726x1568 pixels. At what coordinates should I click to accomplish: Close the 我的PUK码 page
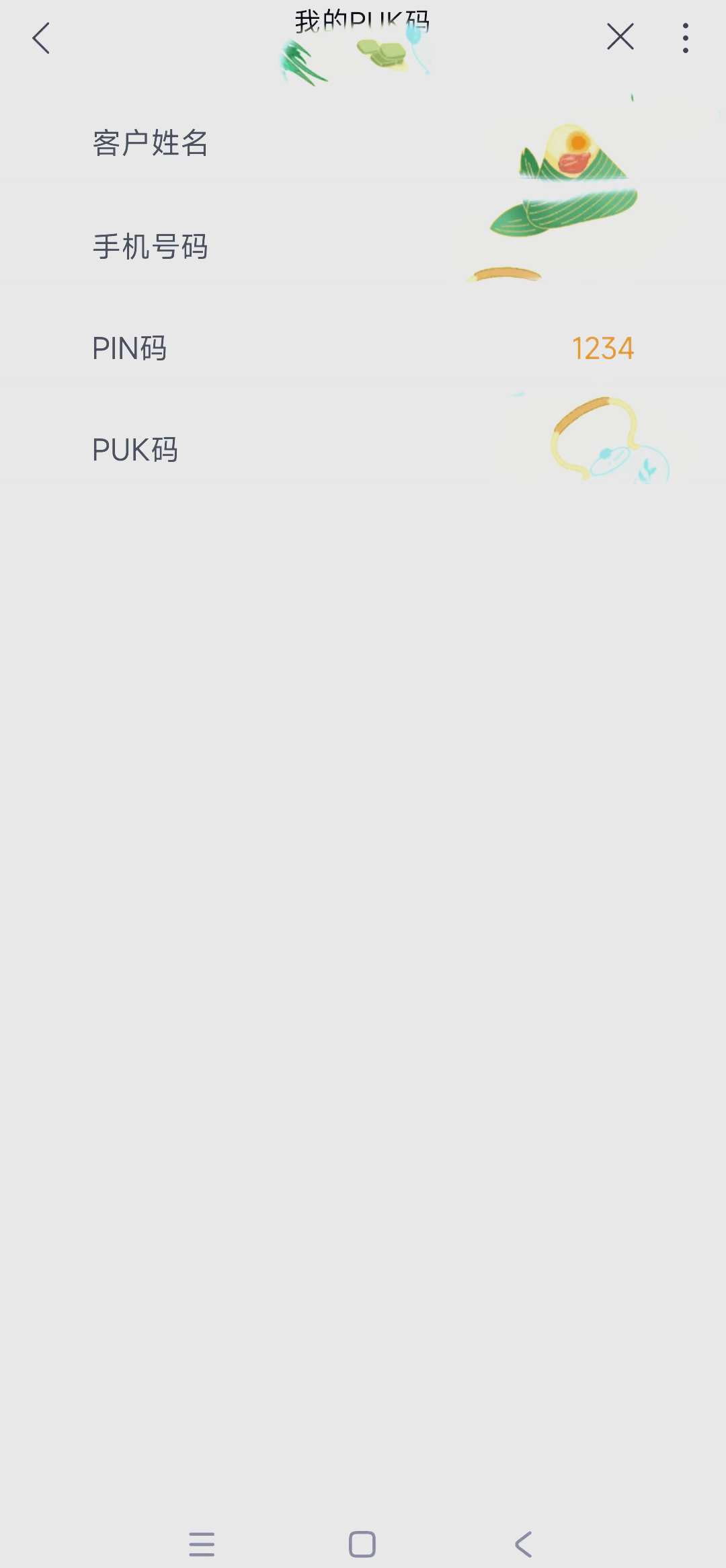point(620,36)
